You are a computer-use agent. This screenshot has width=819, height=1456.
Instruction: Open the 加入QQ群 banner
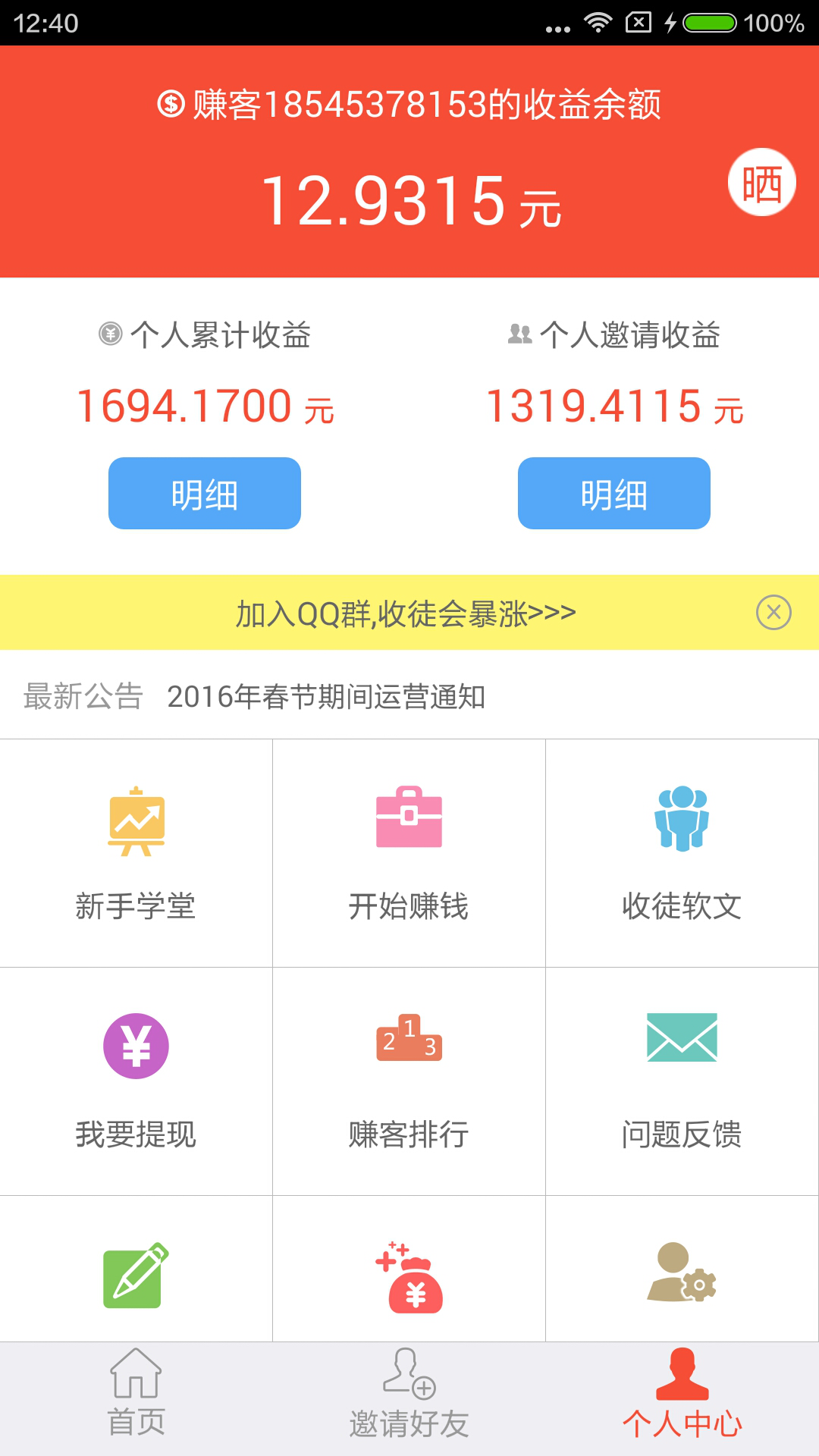tap(406, 613)
